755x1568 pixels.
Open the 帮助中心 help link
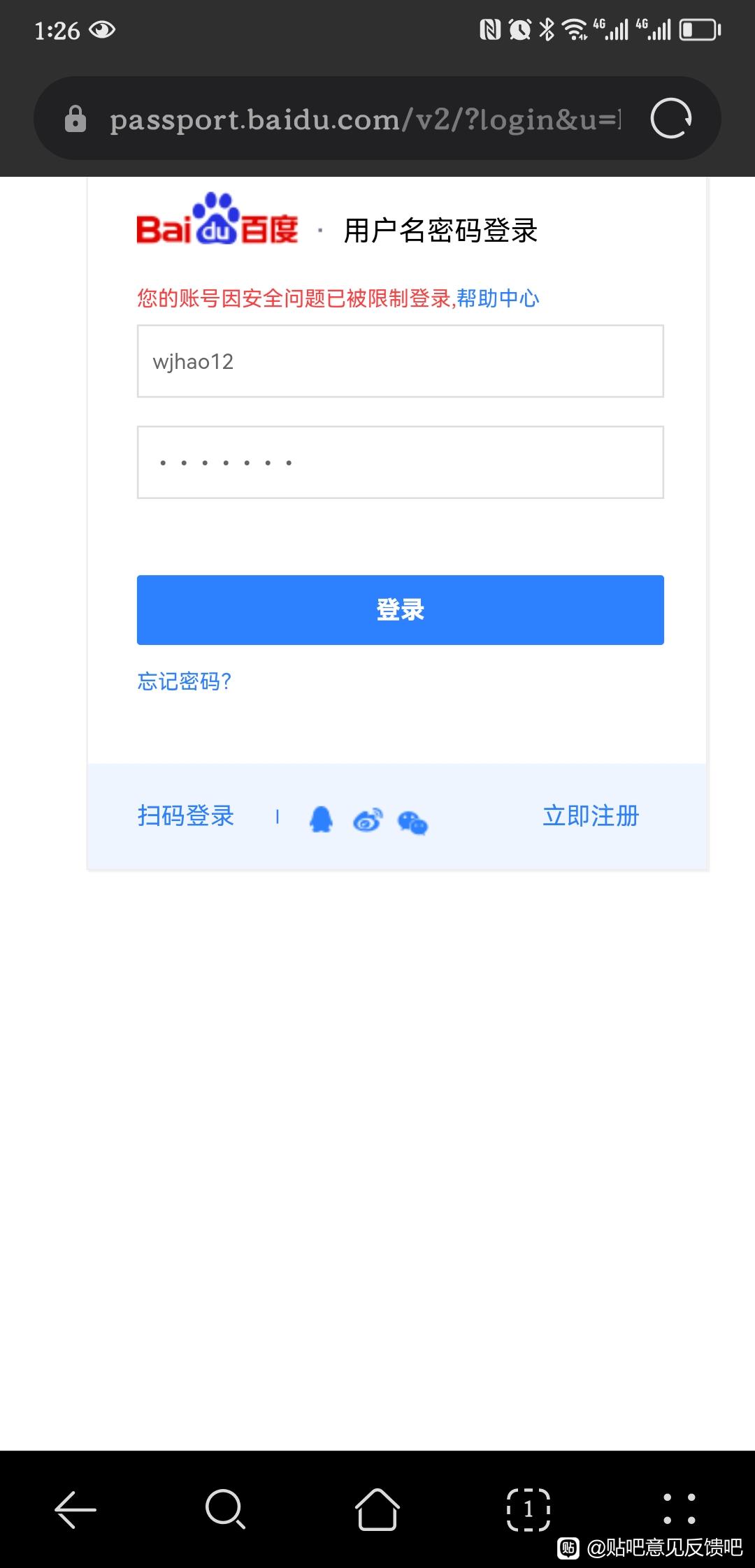[498, 298]
